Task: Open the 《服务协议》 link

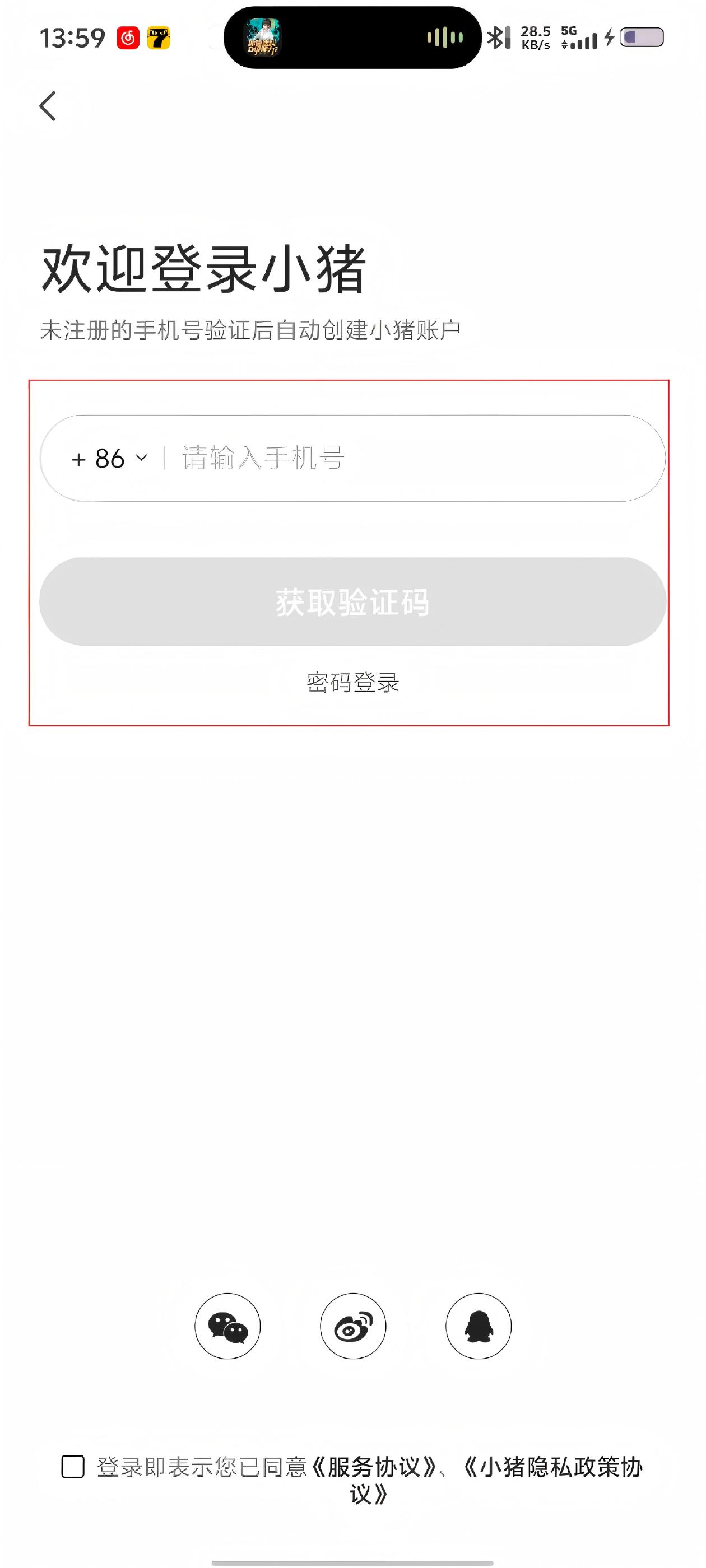Action: tap(375, 1467)
